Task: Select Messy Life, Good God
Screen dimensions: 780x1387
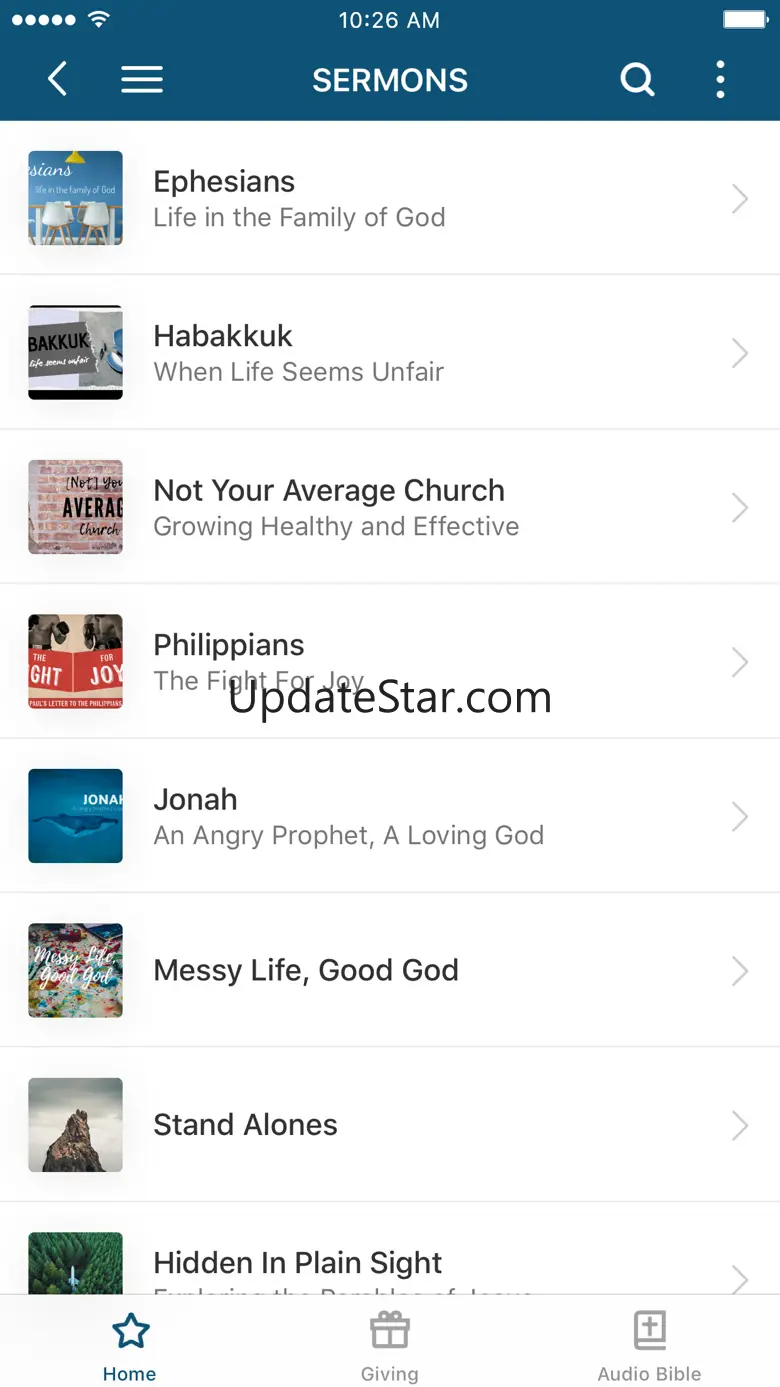Action: [390, 970]
